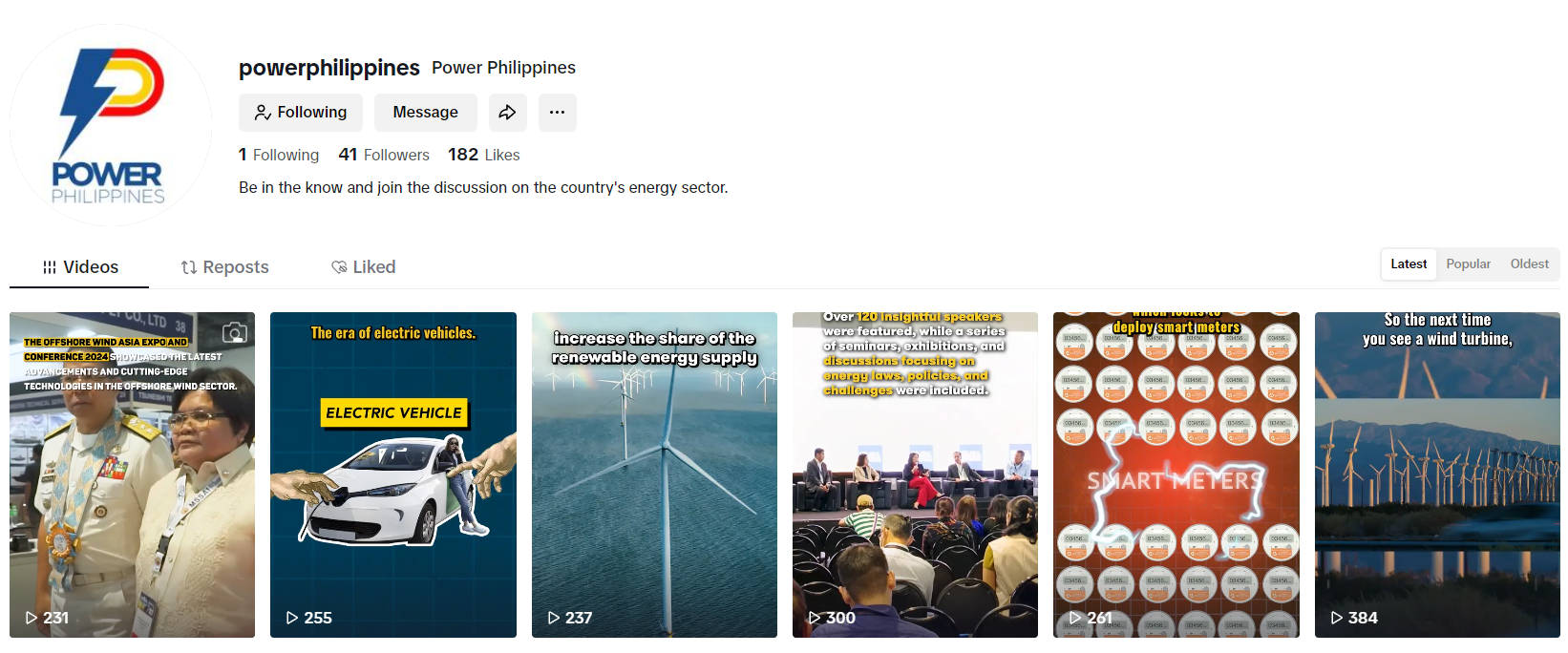Screen dimensions: 1568x653
Task: Switch to the Liked tab
Action: (x=363, y=267)
